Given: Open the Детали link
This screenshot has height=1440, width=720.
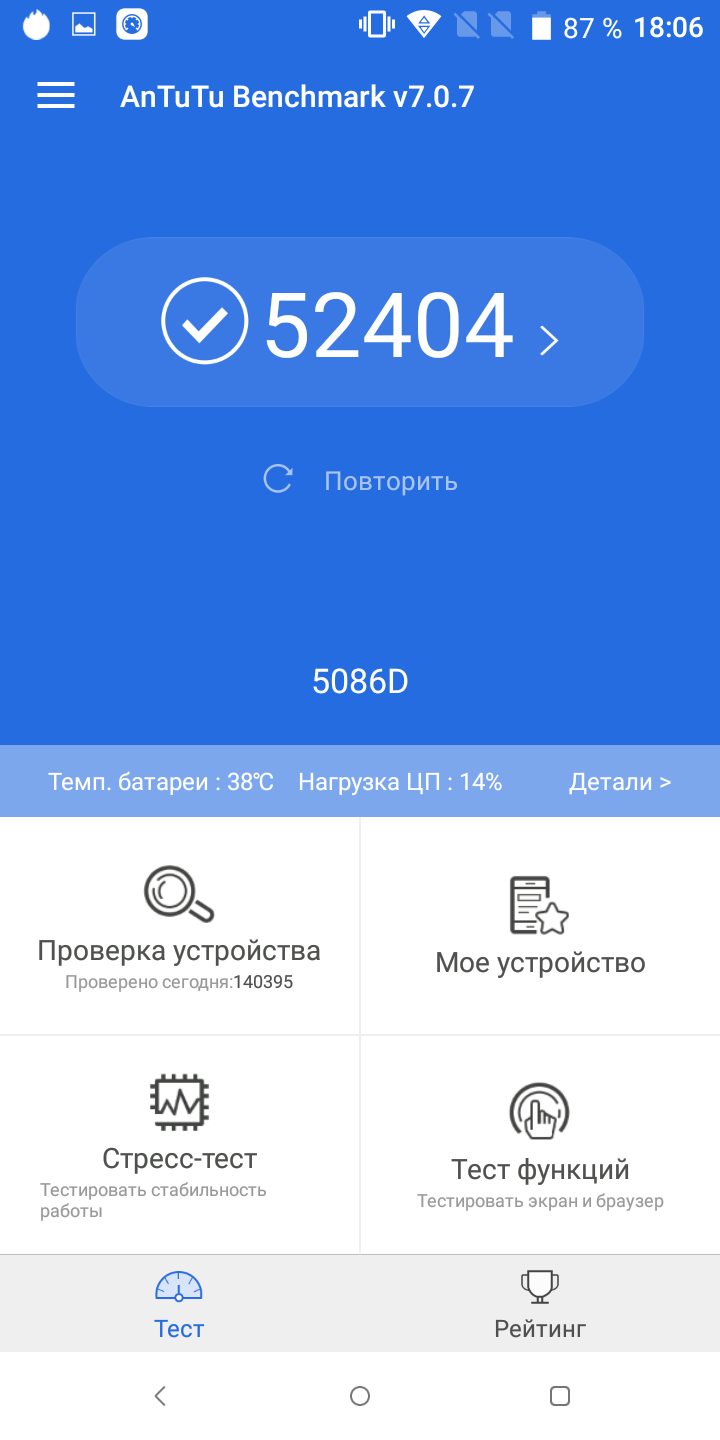Looking at the screenshot, I should (619, 782).
